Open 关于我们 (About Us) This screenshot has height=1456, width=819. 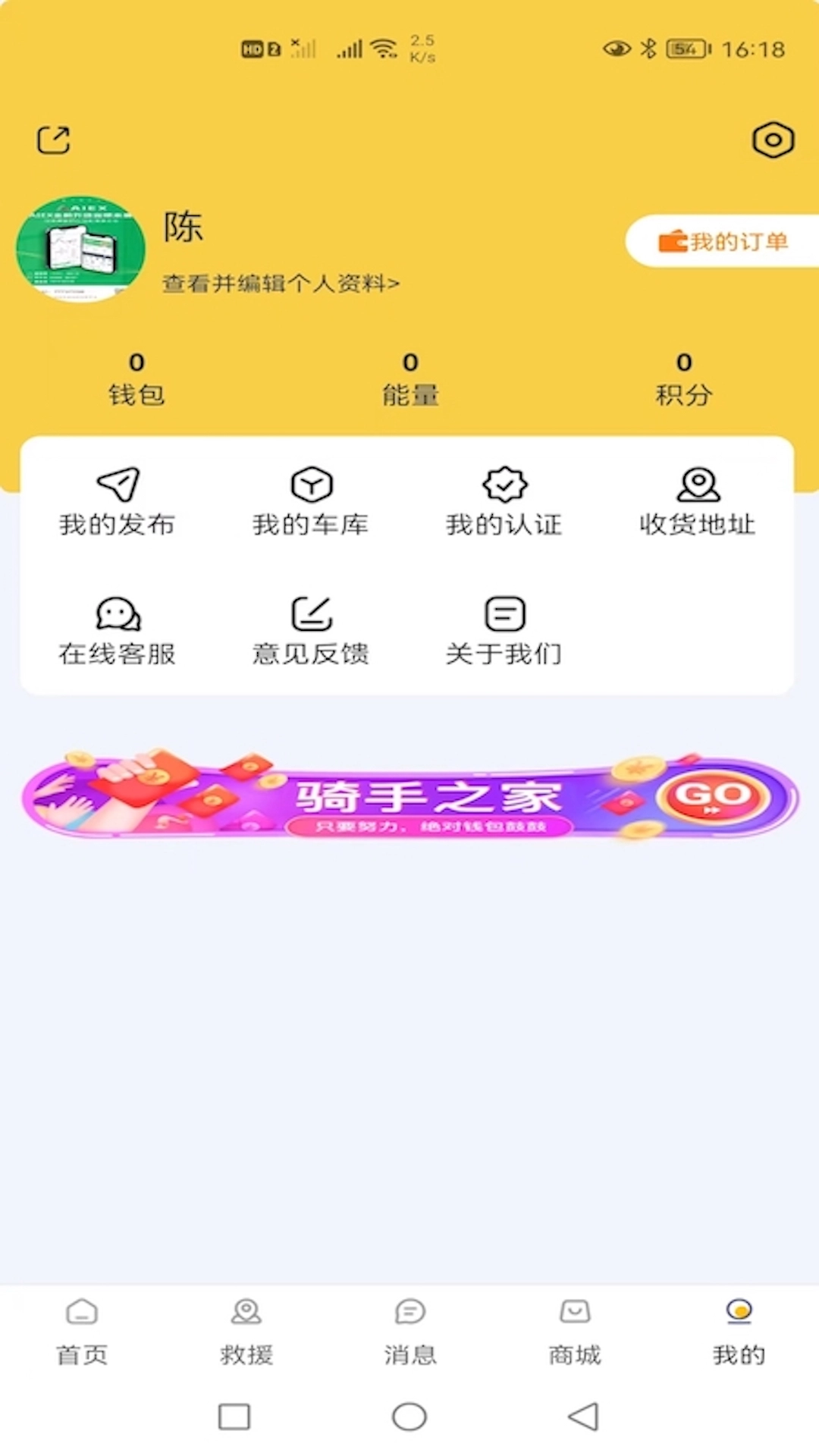pyautogui.click(x=504, y=629)
